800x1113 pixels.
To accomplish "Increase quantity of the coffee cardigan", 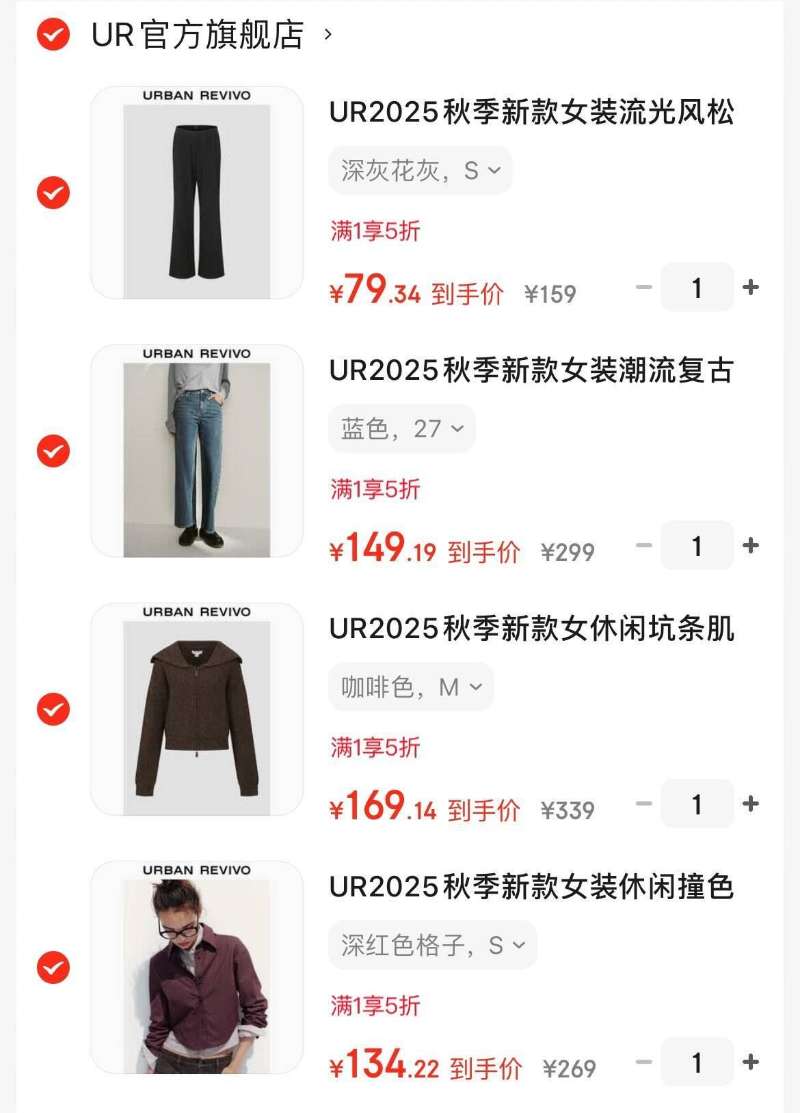I will (x=751, y=803).
